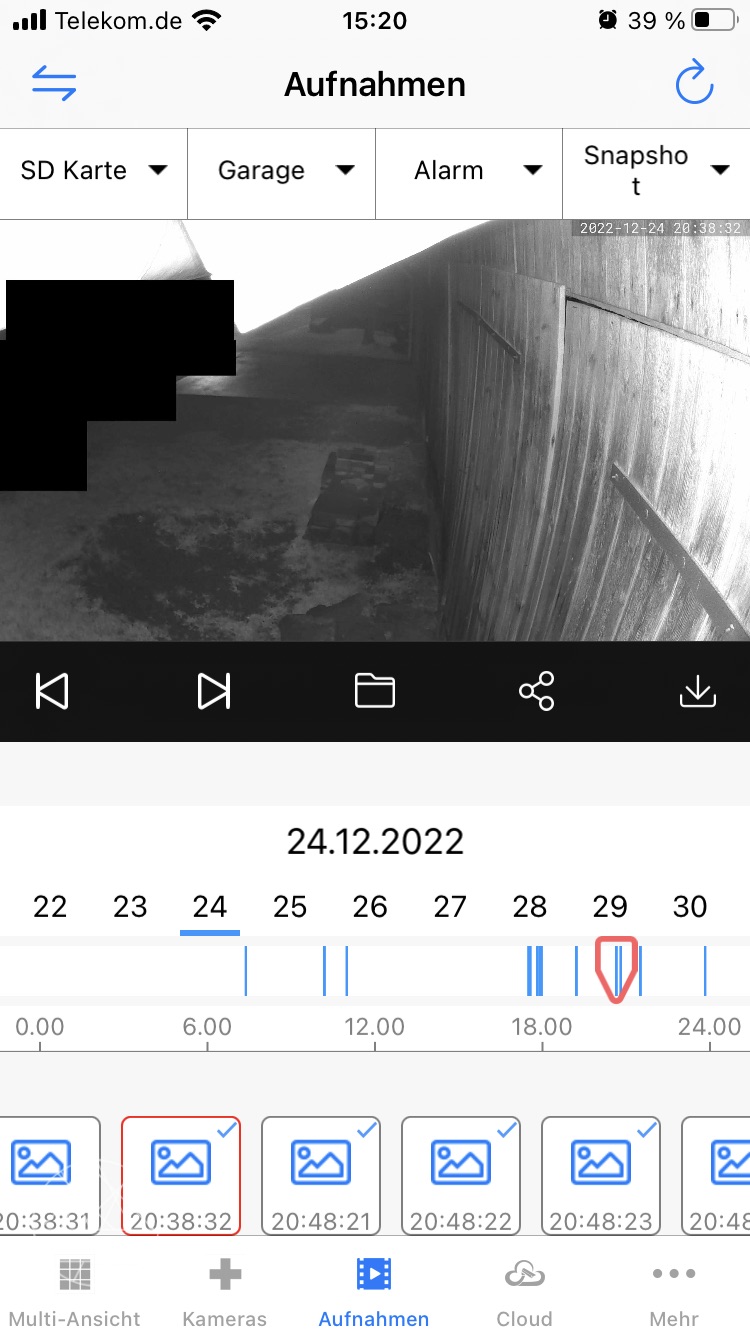Image resolution: width=750 pixels, height=1334 pixels.
Task: Tap the switch arrows icon at top left
Action: (x=54, y=84)
